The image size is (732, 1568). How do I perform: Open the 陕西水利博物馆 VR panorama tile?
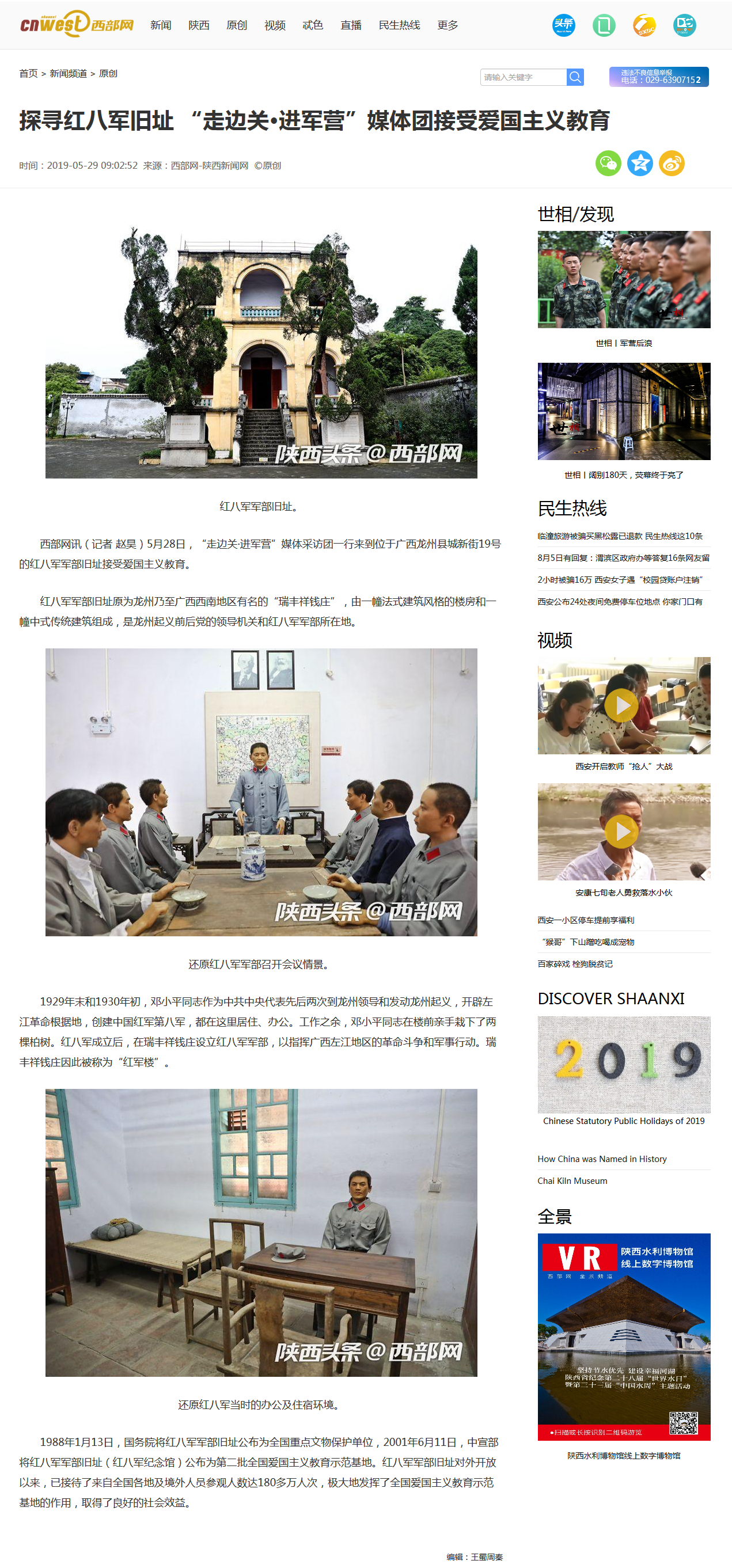[x=624, y=1336]
